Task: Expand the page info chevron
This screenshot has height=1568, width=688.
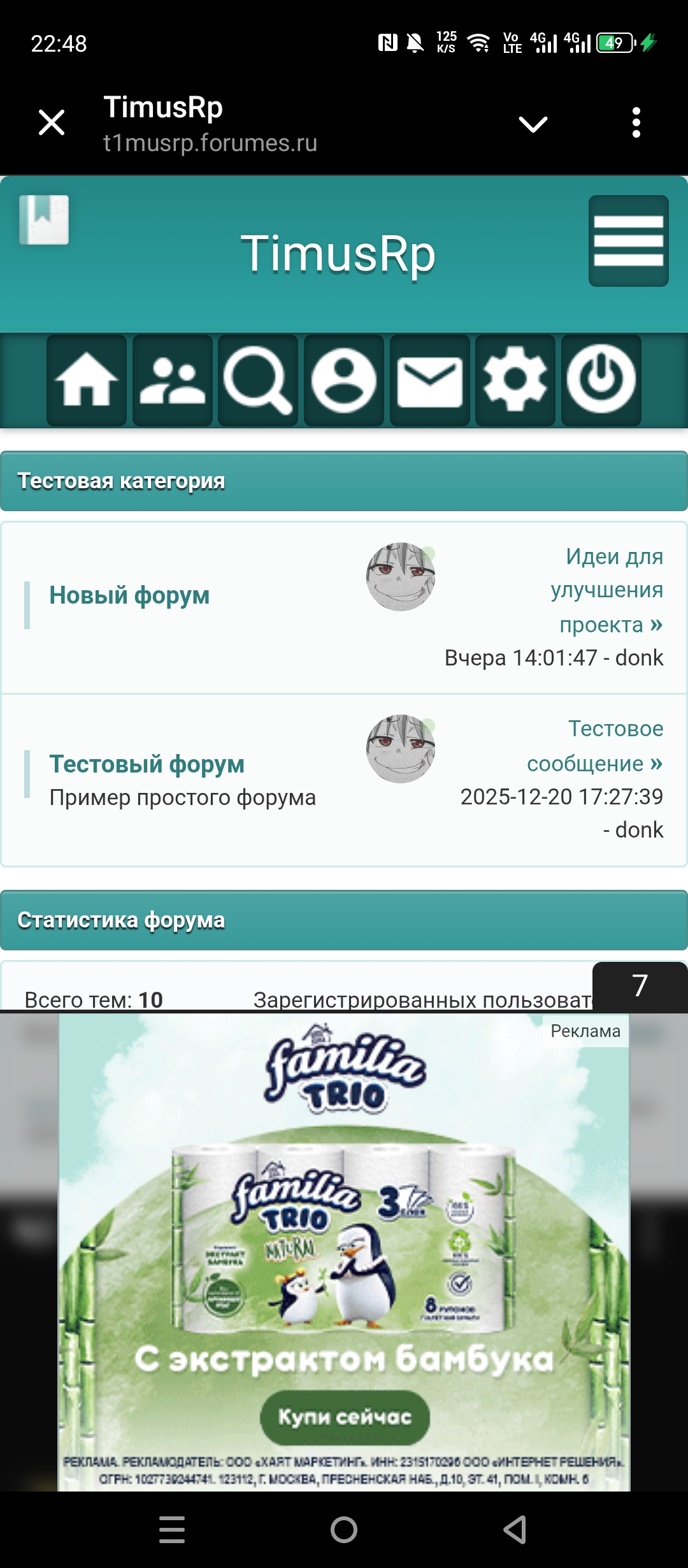Action: pyautogui.click(x=533, y=124)
